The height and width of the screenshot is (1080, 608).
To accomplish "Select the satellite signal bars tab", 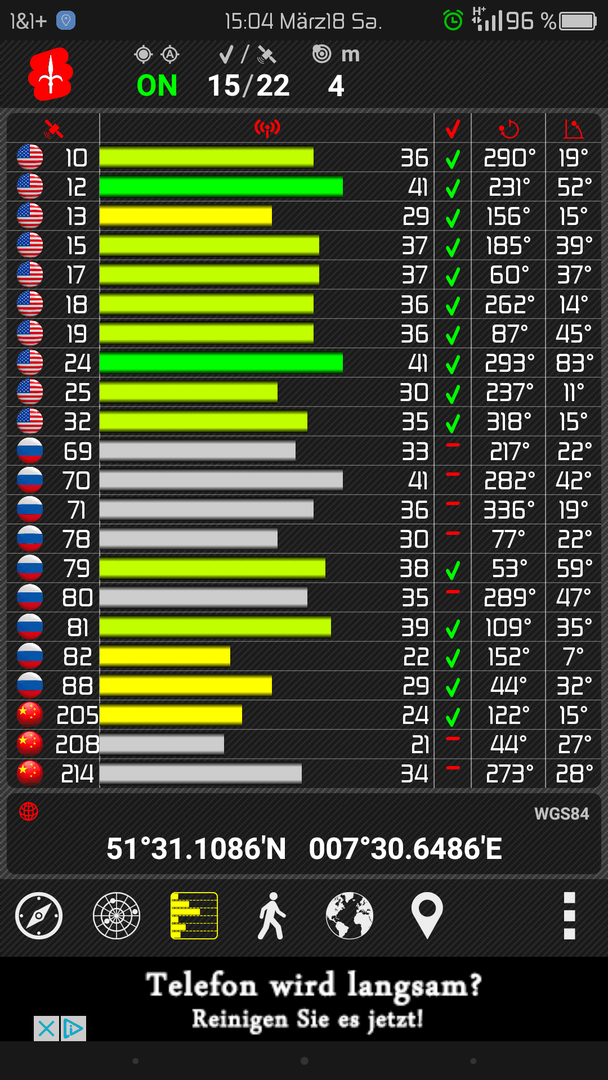I will click(194, 915).
